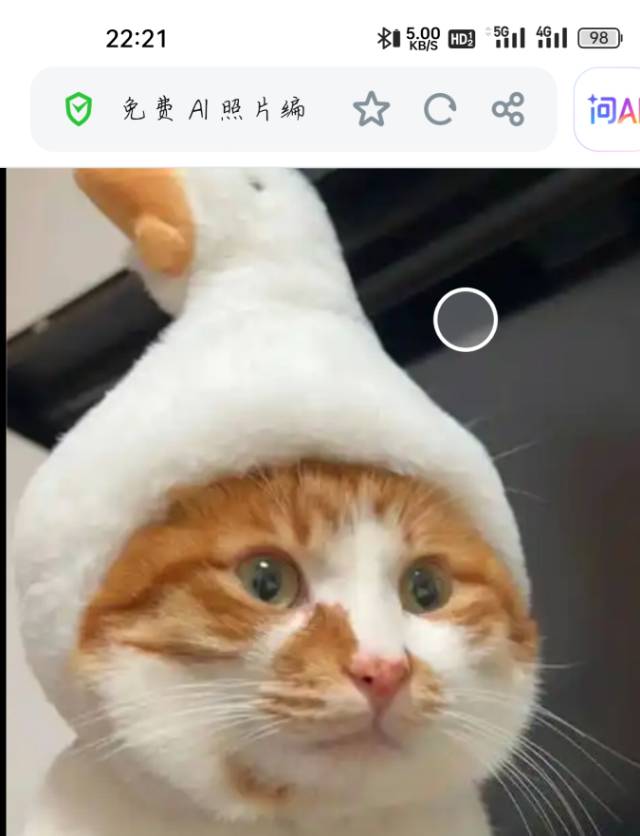The image size is (640, 836).
Task: Reload the page
Action: [x=440, y=109]
